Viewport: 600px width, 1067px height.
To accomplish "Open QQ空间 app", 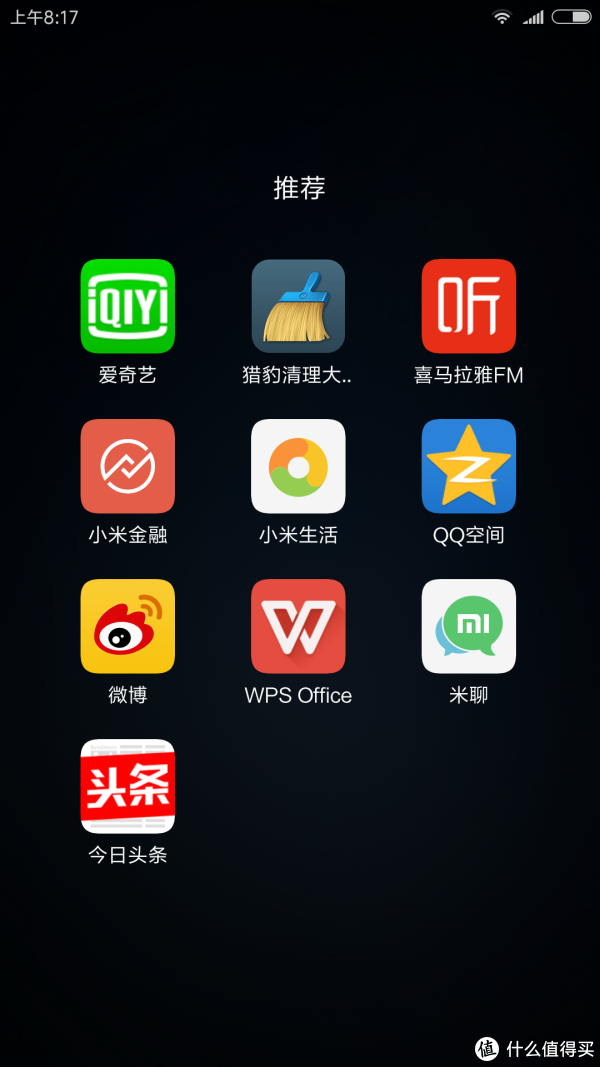I will click(468, 466).
